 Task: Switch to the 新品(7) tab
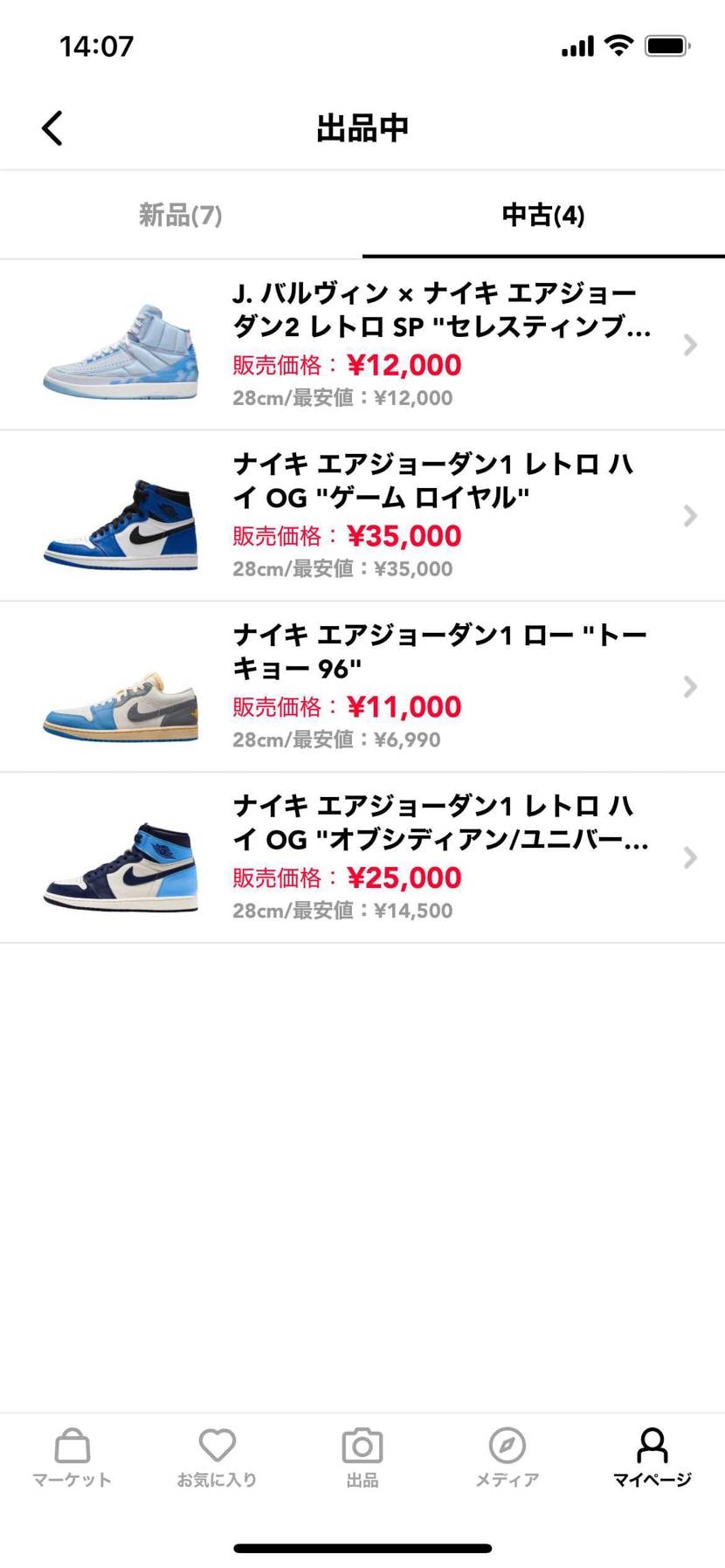point(181,215)
